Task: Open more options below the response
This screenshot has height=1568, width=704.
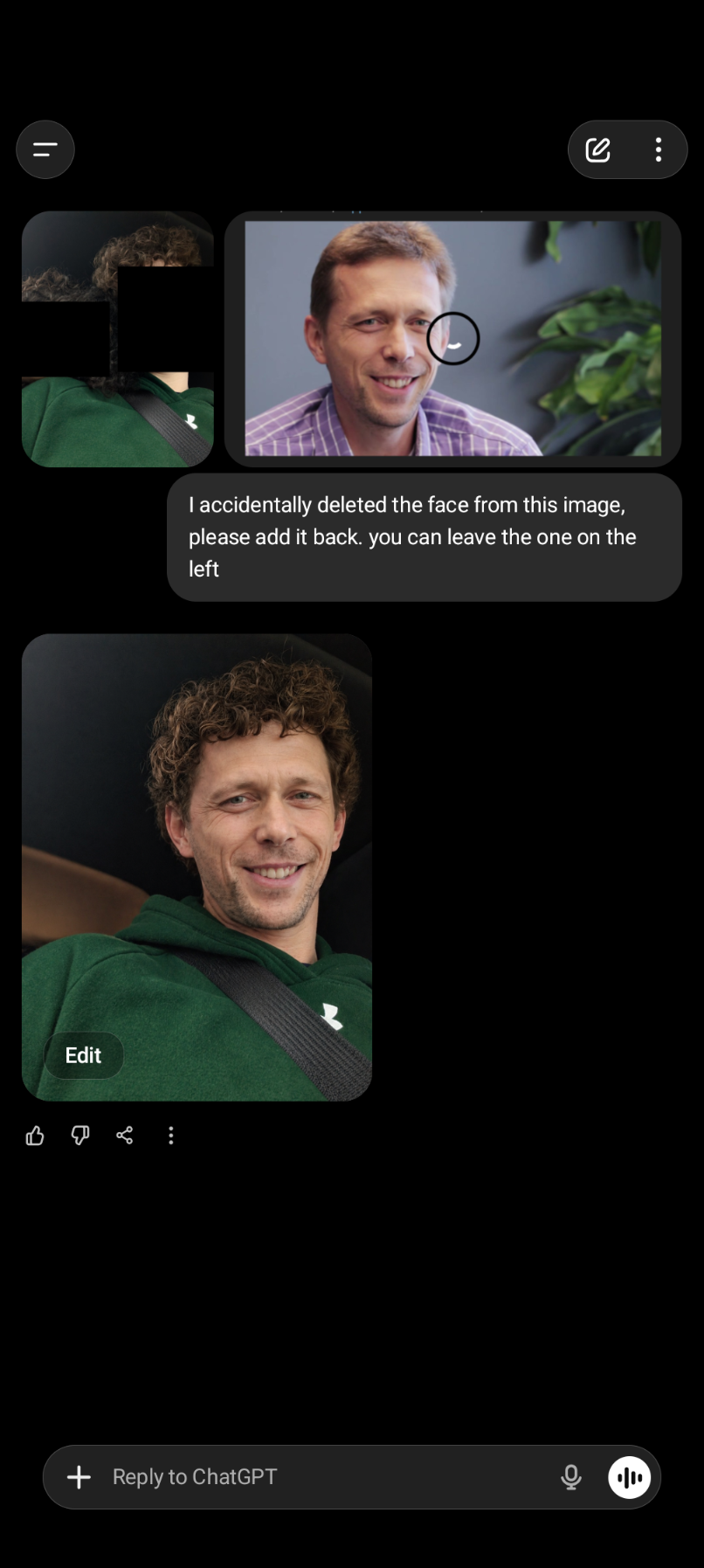Action: [x=171, y=1136]
